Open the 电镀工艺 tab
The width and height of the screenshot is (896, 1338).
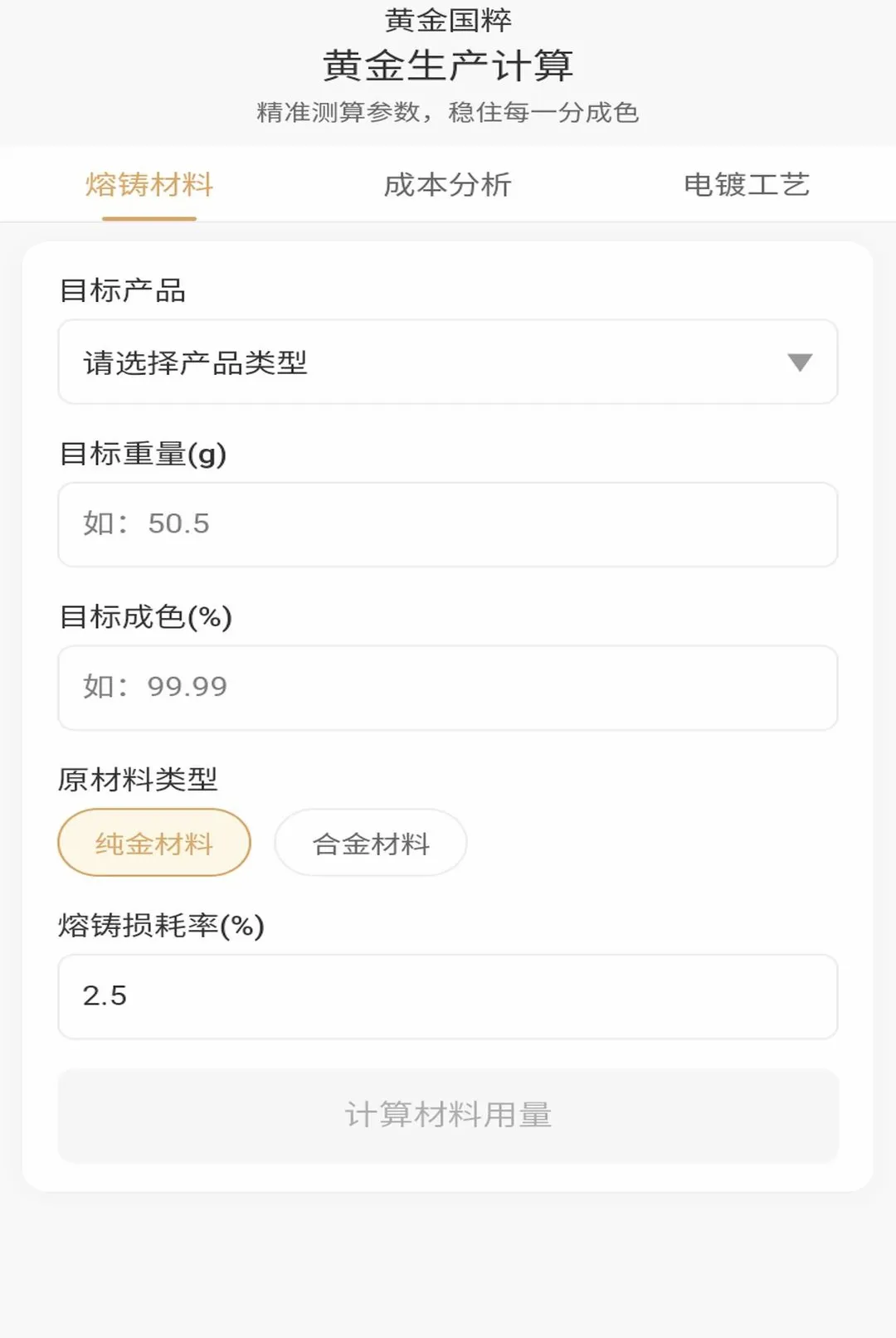click(x=747, y=184)
